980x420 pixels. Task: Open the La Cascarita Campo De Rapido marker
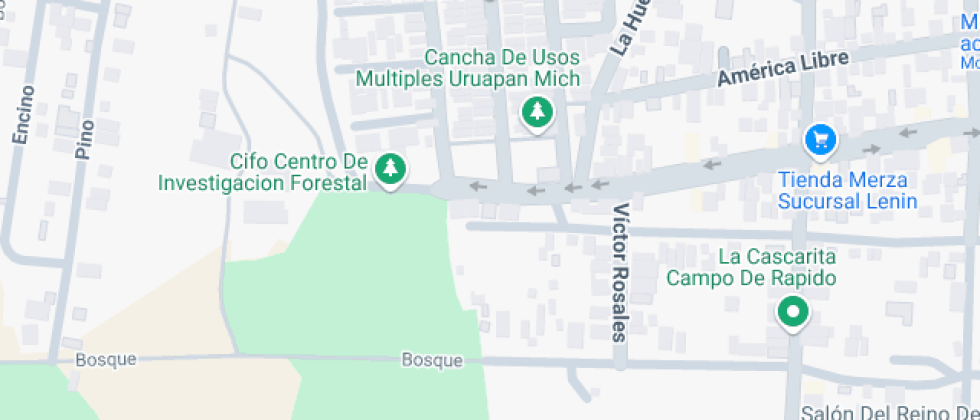[794, 311]
